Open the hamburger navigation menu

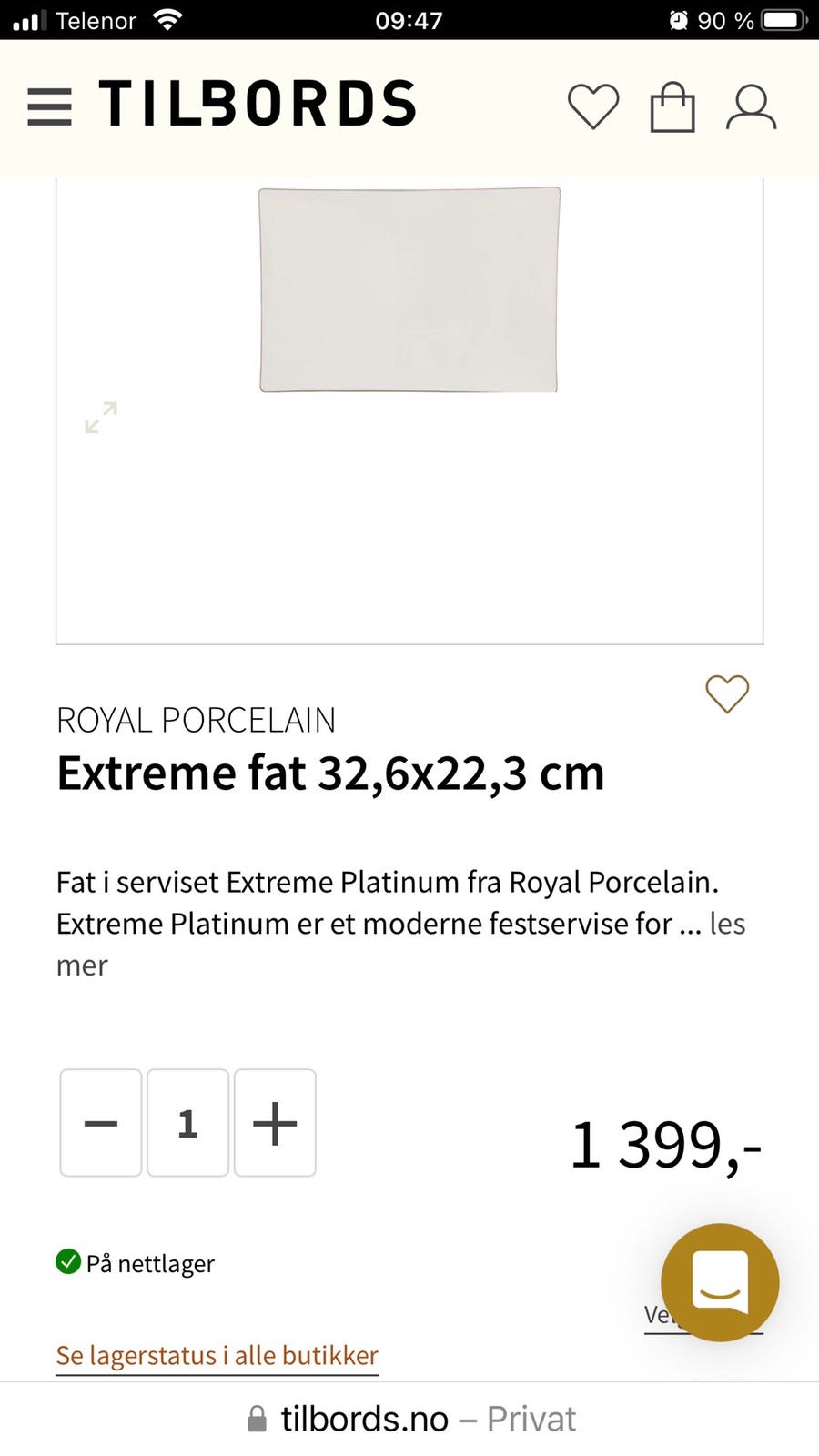(49, 106)
